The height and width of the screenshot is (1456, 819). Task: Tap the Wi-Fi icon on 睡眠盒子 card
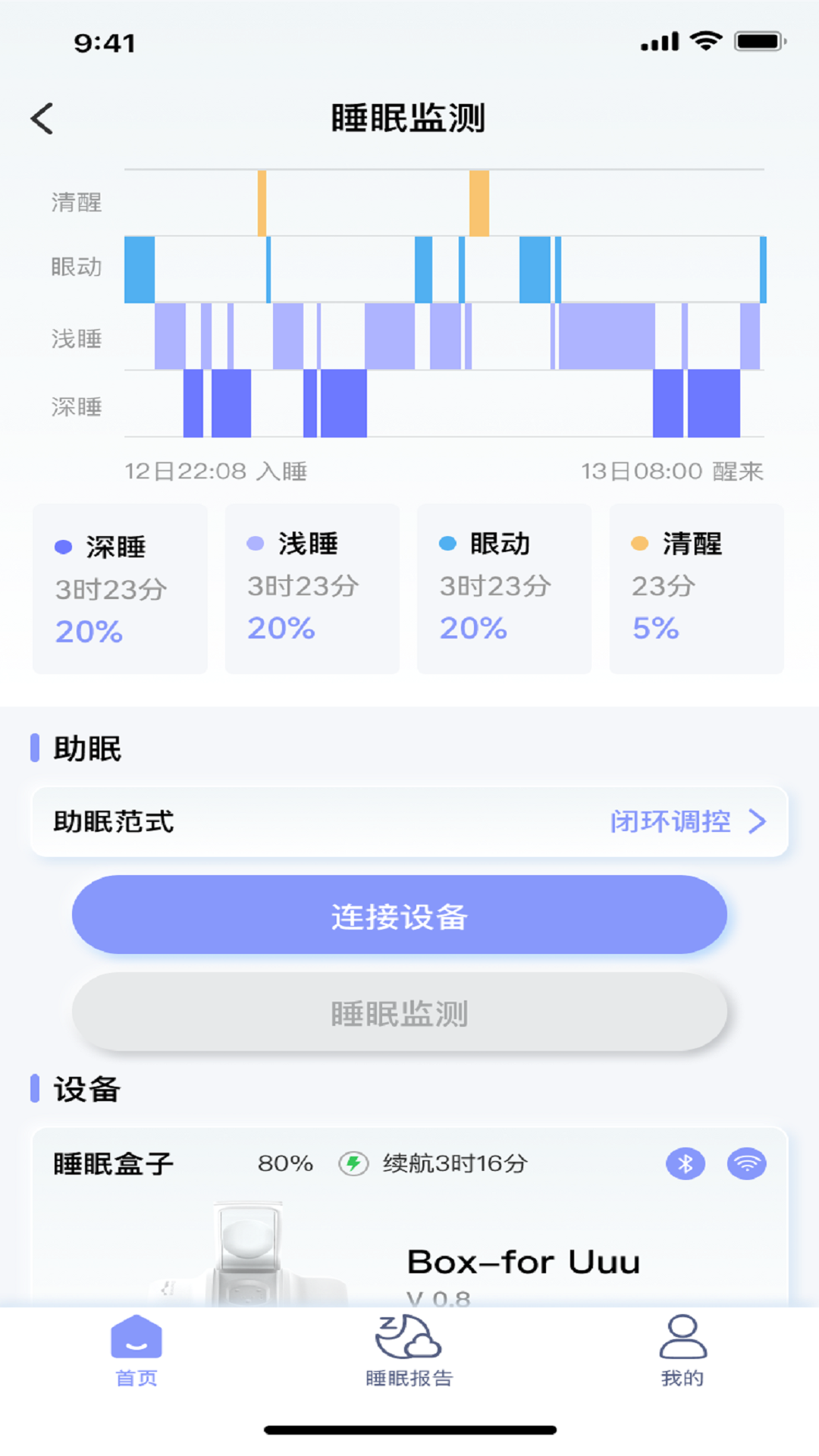[746, 1163]
